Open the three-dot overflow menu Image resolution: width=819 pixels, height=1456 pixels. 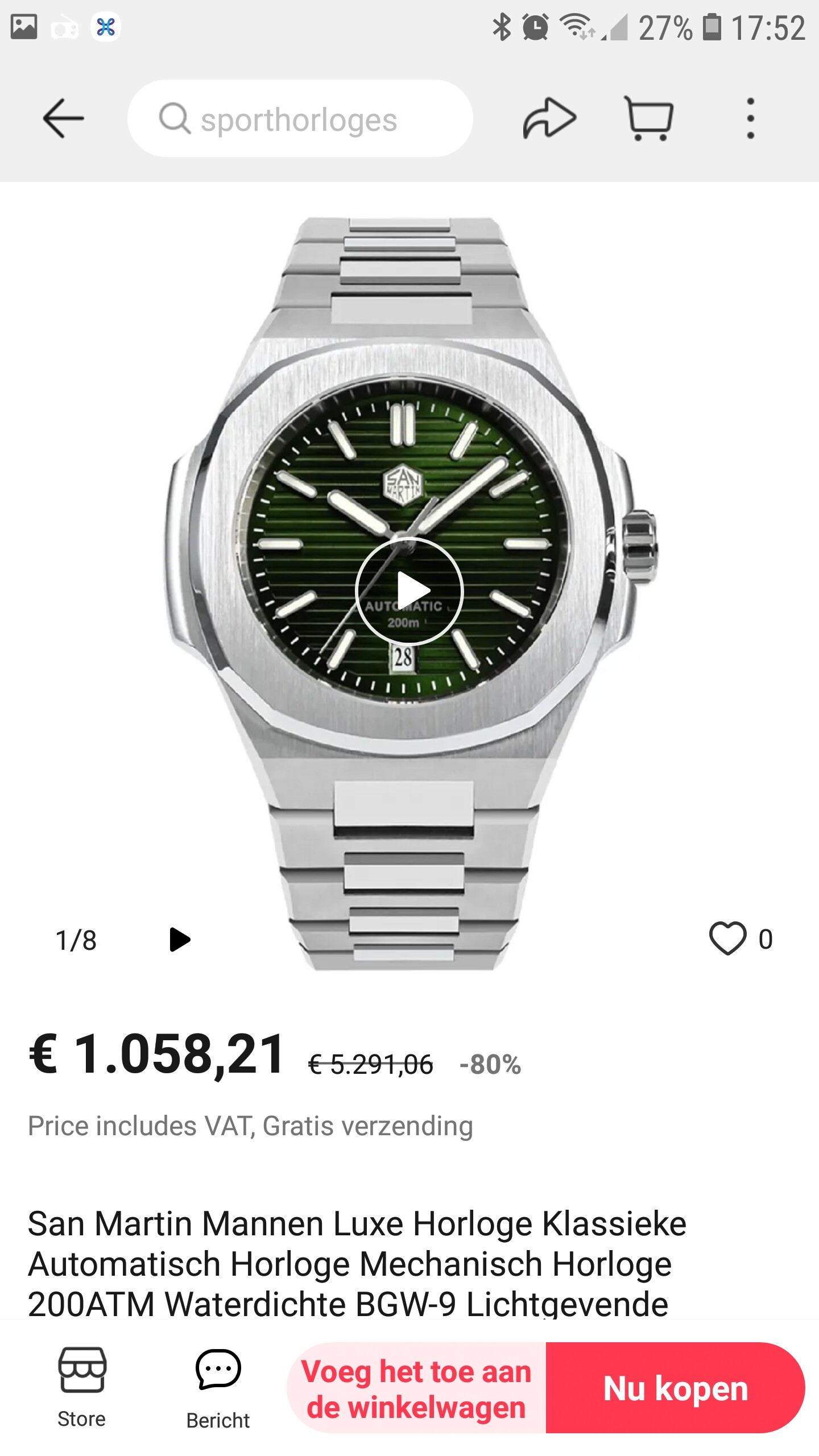tap(751, 118)
